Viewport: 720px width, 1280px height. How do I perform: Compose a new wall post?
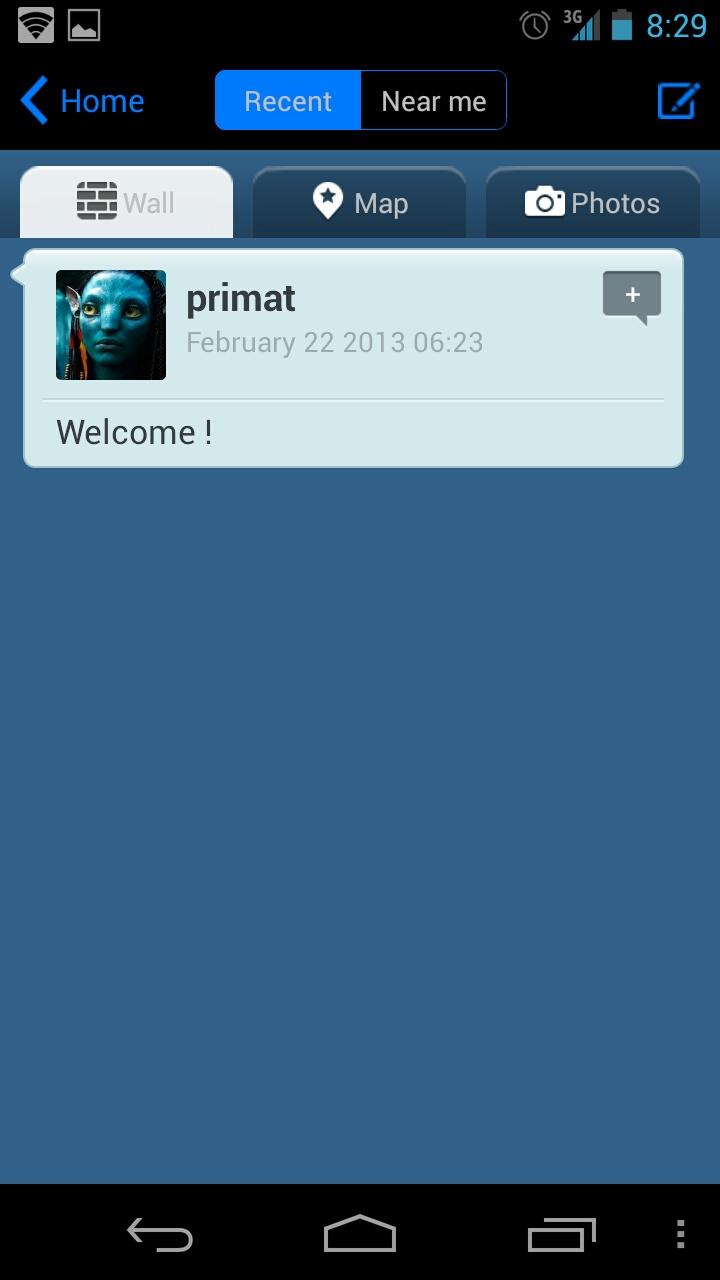click(x=677, y=101)
